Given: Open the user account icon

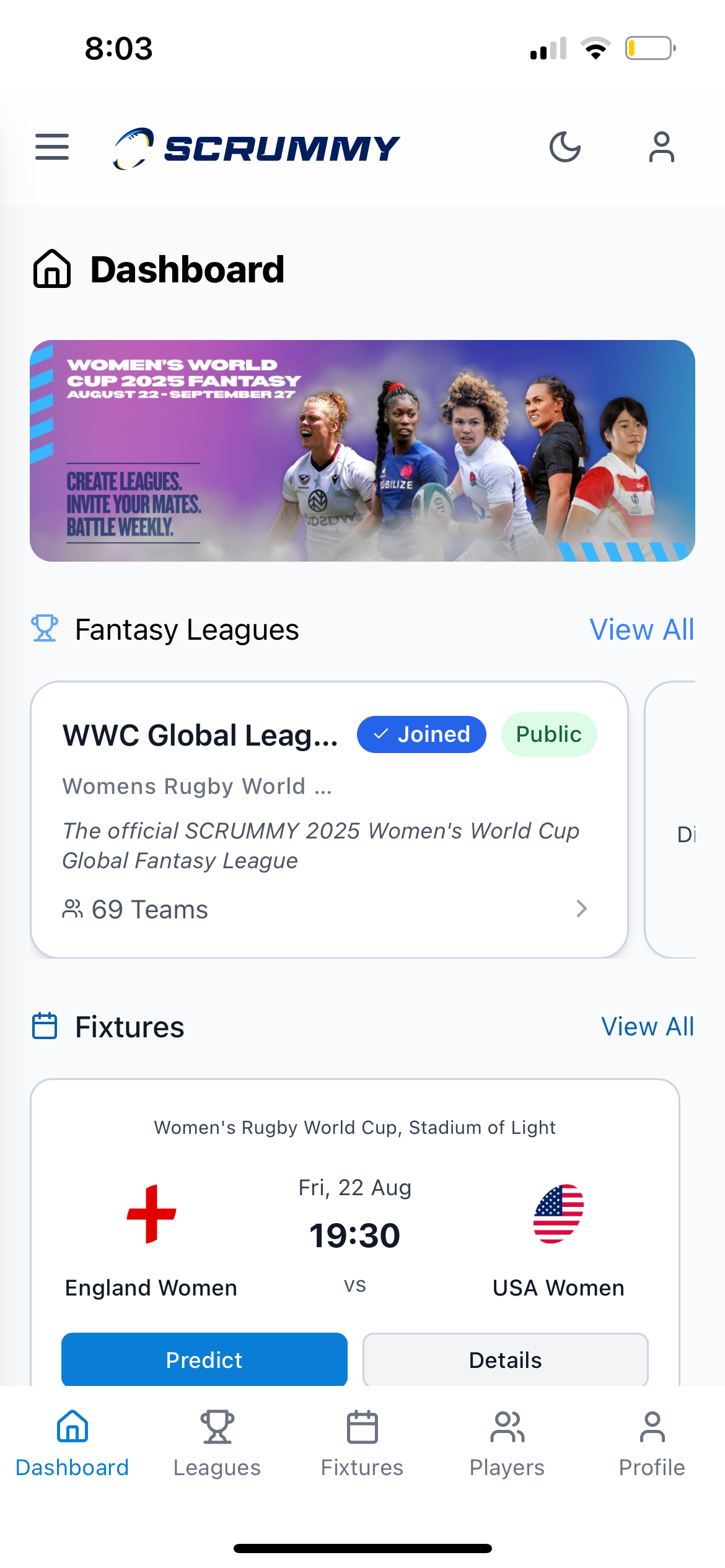Looking at the screenshot, I should click(x=661, y=147).
